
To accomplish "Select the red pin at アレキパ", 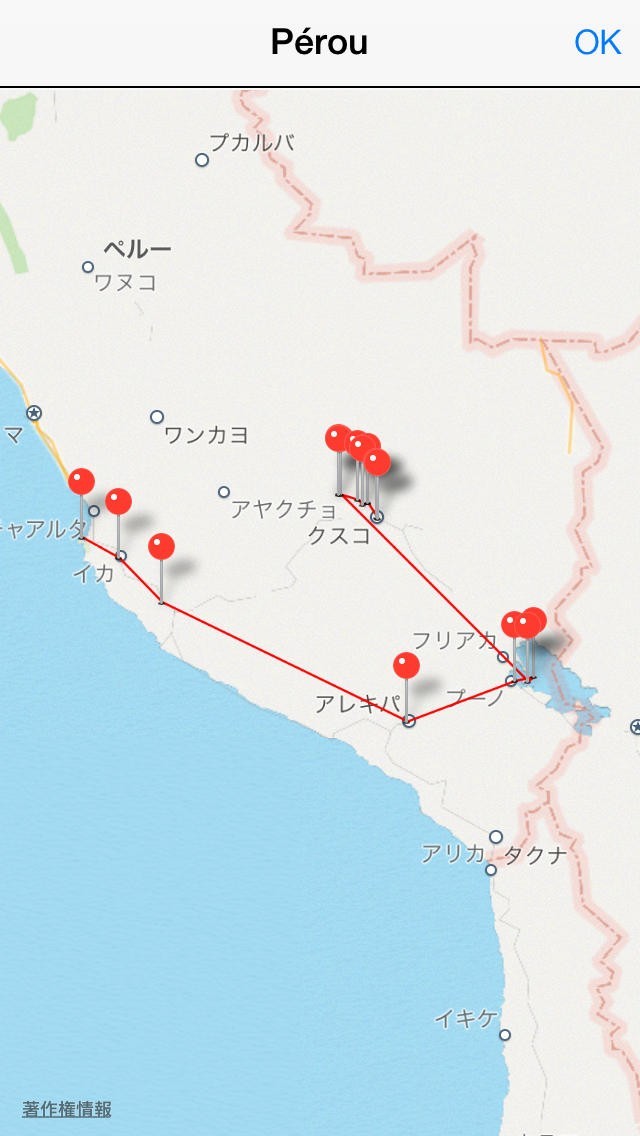I will coord(406,666).
